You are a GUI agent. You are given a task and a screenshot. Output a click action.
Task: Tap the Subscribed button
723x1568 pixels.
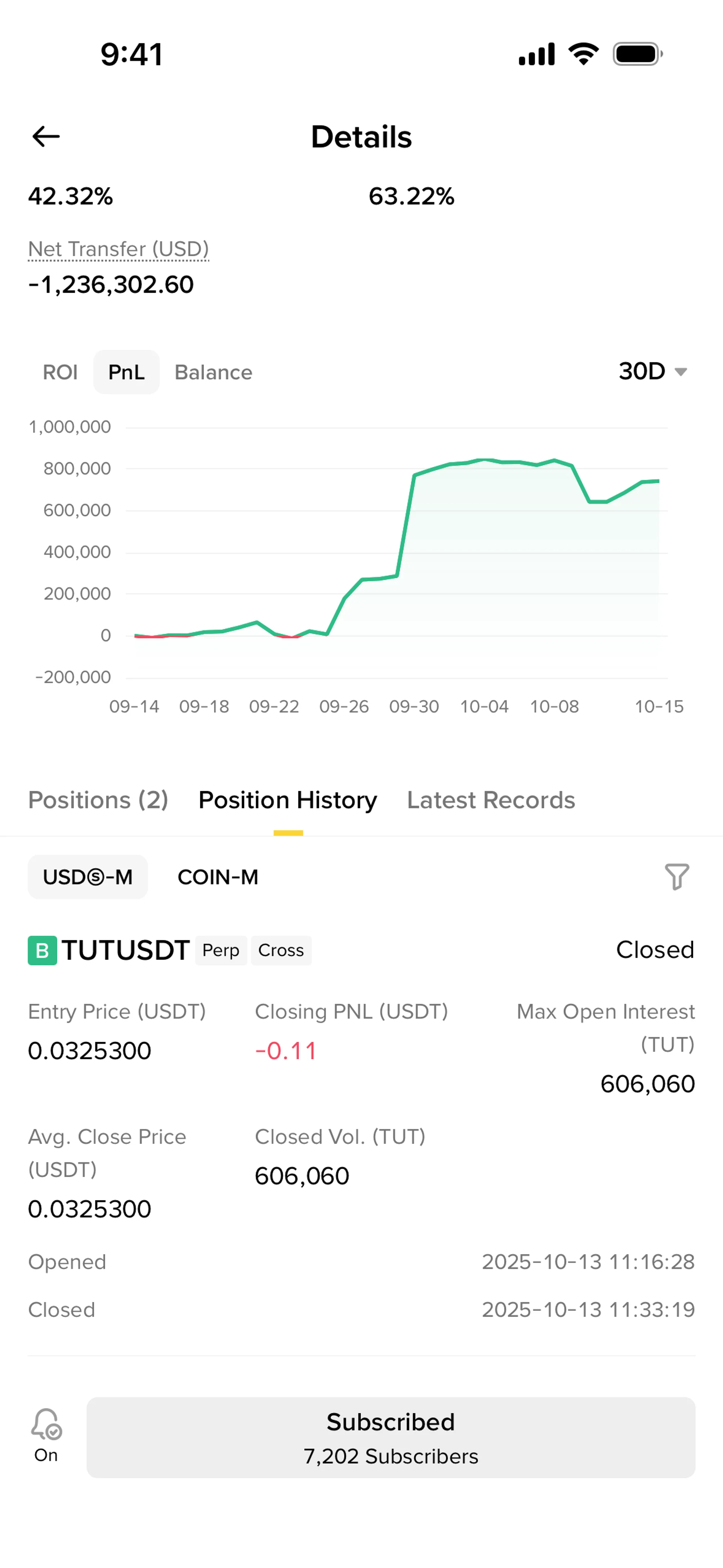pyautogui.click(x=390, y=1437)
